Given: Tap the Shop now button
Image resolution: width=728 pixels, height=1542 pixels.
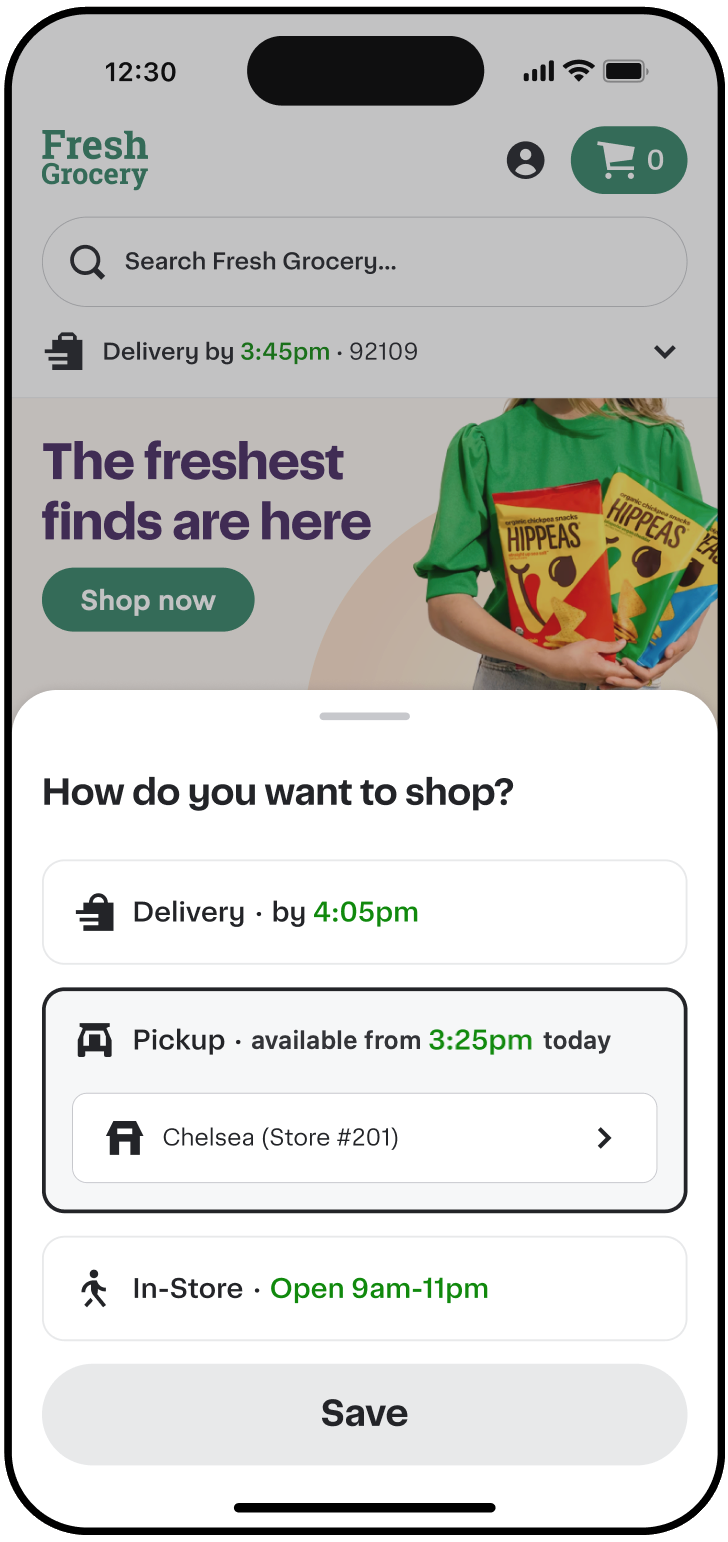Looking at the screenshot, I should pyautogui.click(x=147, y=599).
